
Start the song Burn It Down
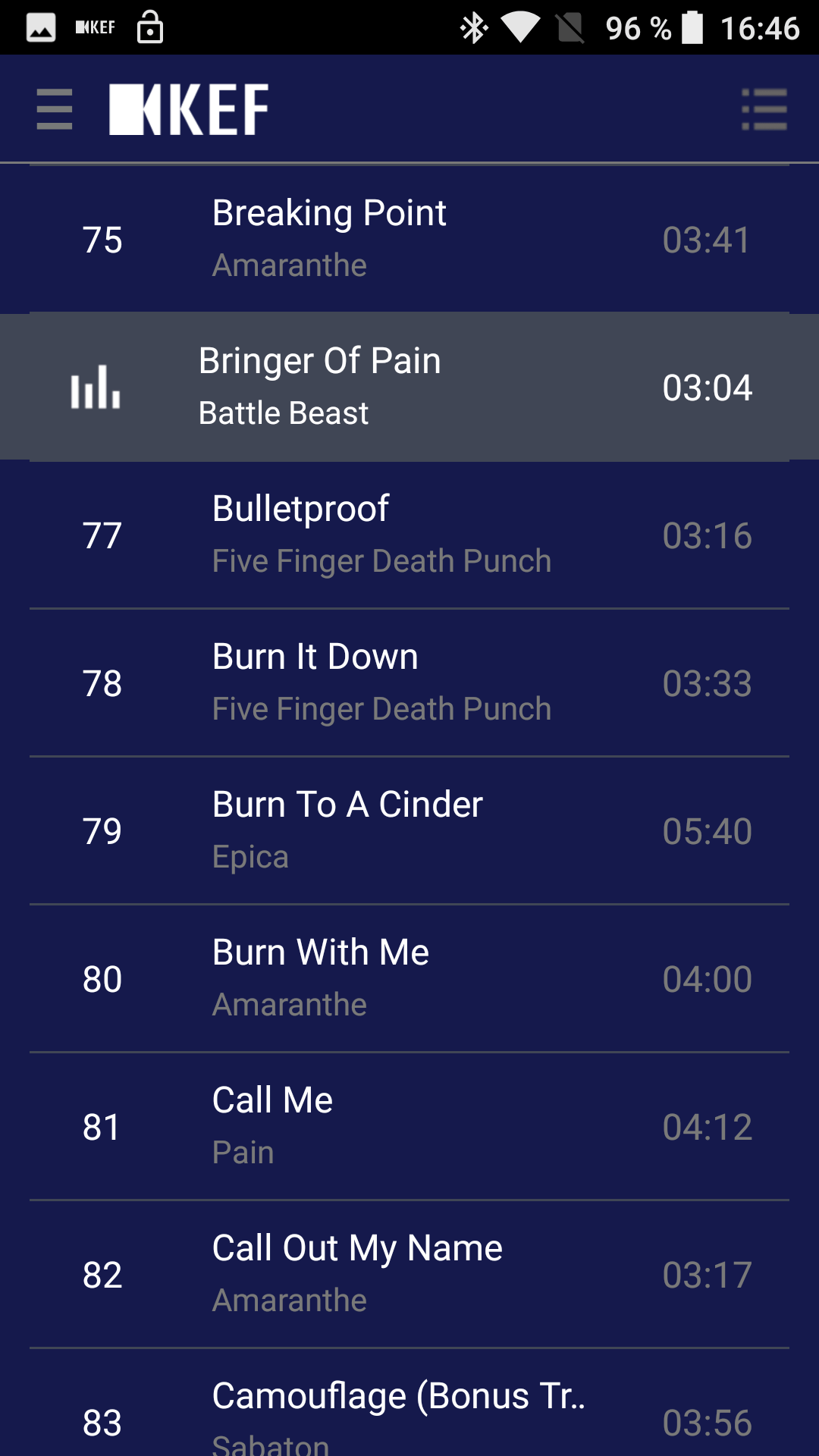click(409, 683)
